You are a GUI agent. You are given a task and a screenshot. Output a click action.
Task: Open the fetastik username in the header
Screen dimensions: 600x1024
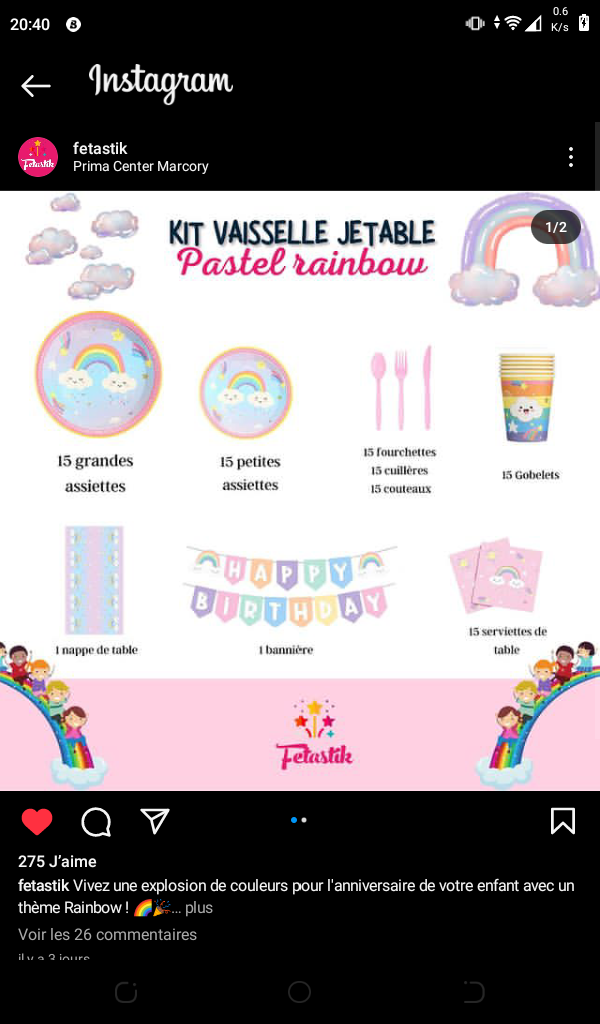100,149
